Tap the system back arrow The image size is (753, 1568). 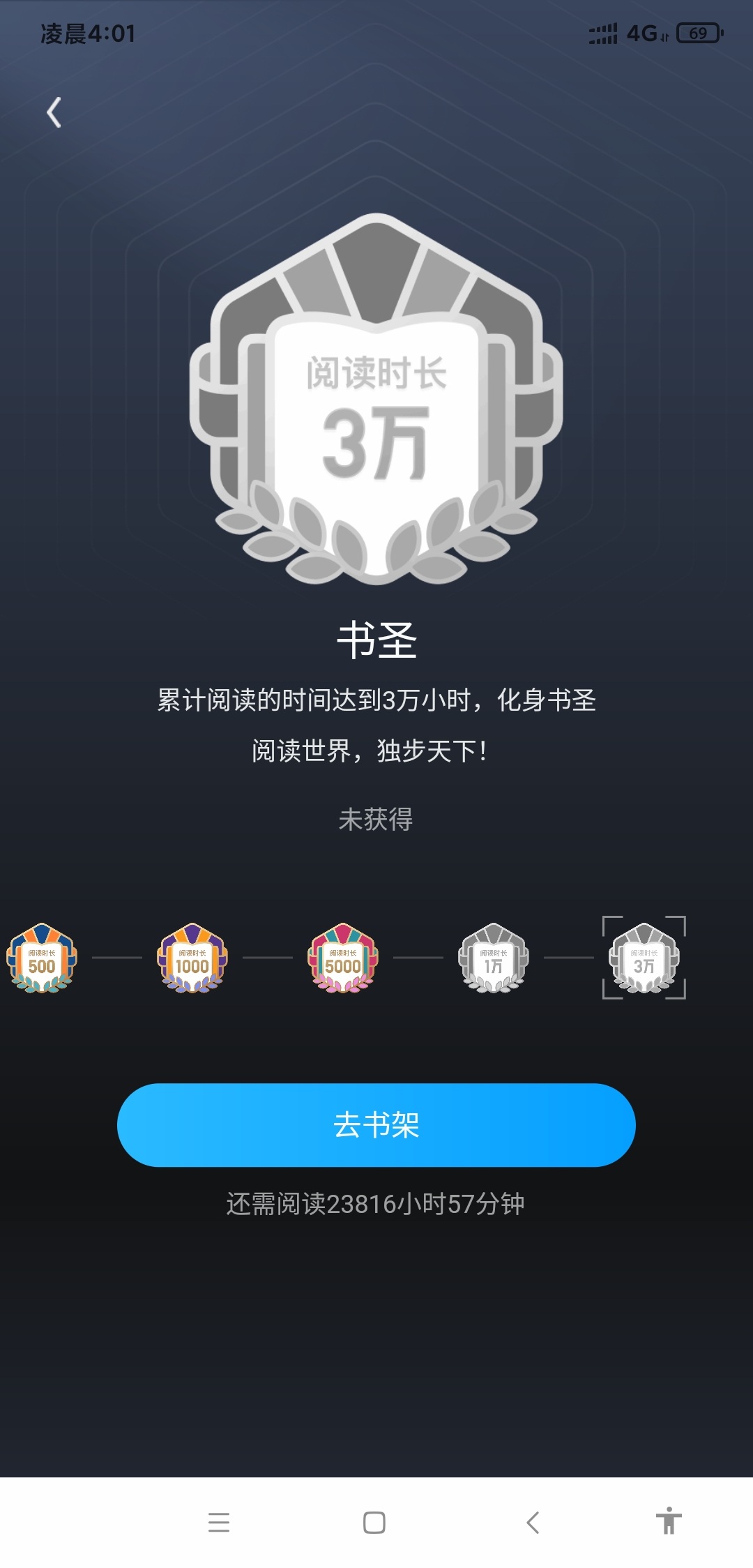pyautogui.click(x=533, y=1522)
